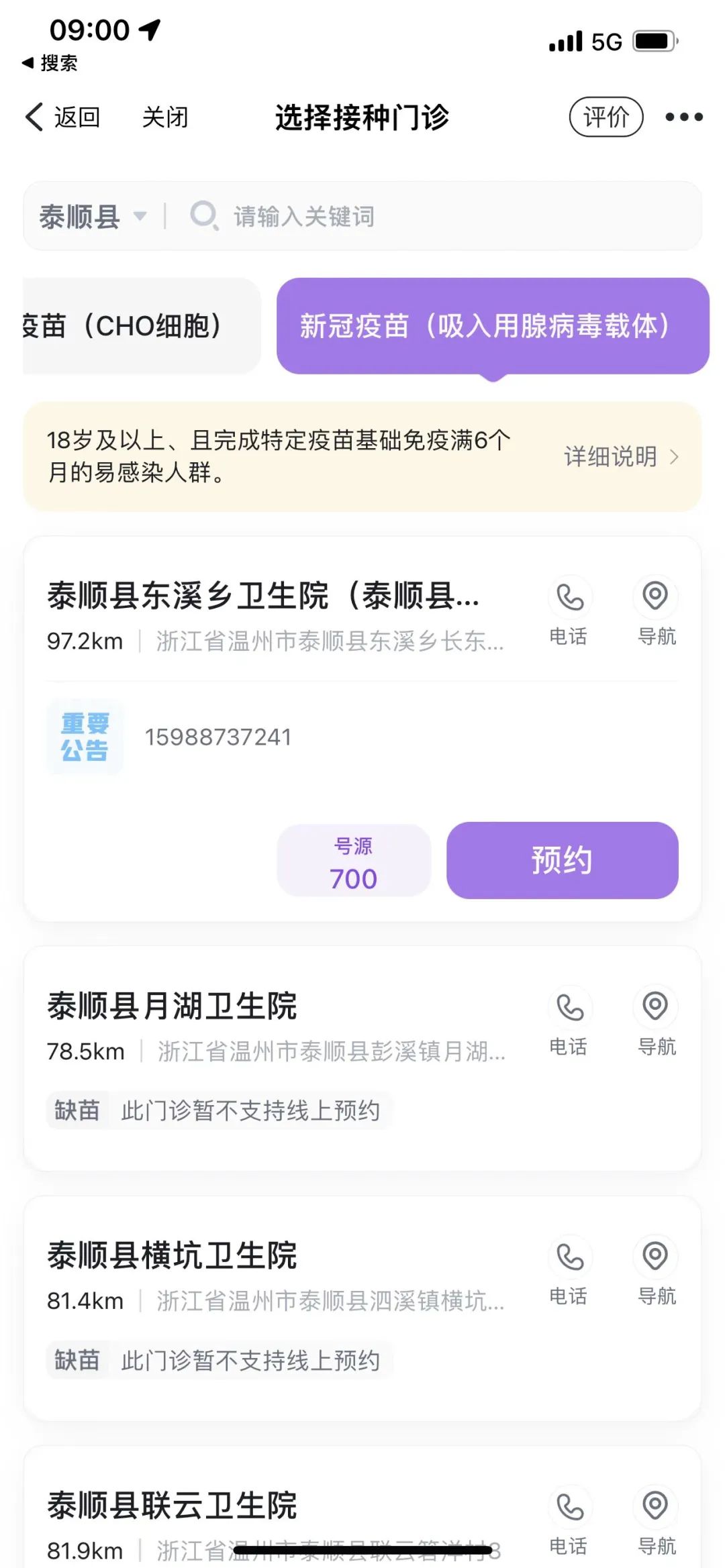The height and width of the screenshot is (1568, 725).
Task: Tap 关闭 to close the page
Action: 165,117
